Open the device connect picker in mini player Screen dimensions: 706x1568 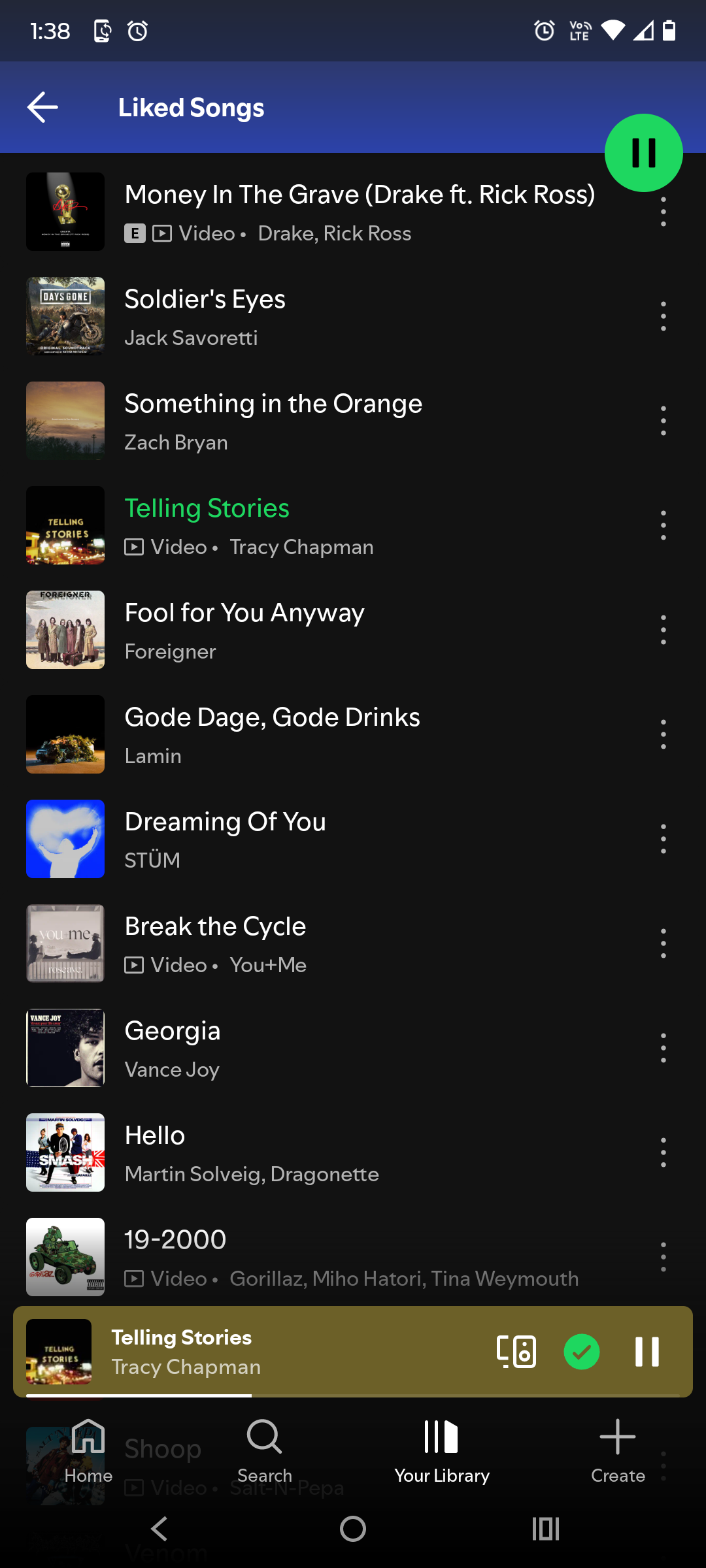click(516, 1352)
